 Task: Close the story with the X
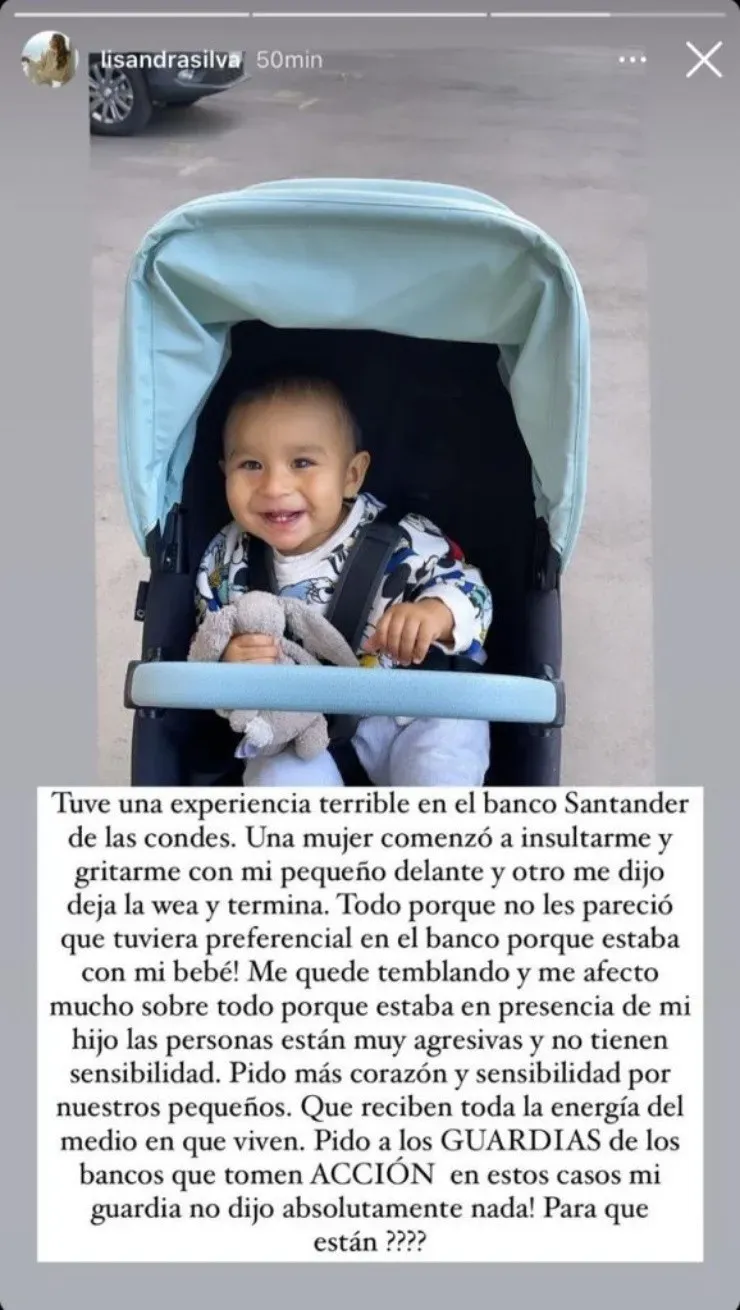click(703, 60)
